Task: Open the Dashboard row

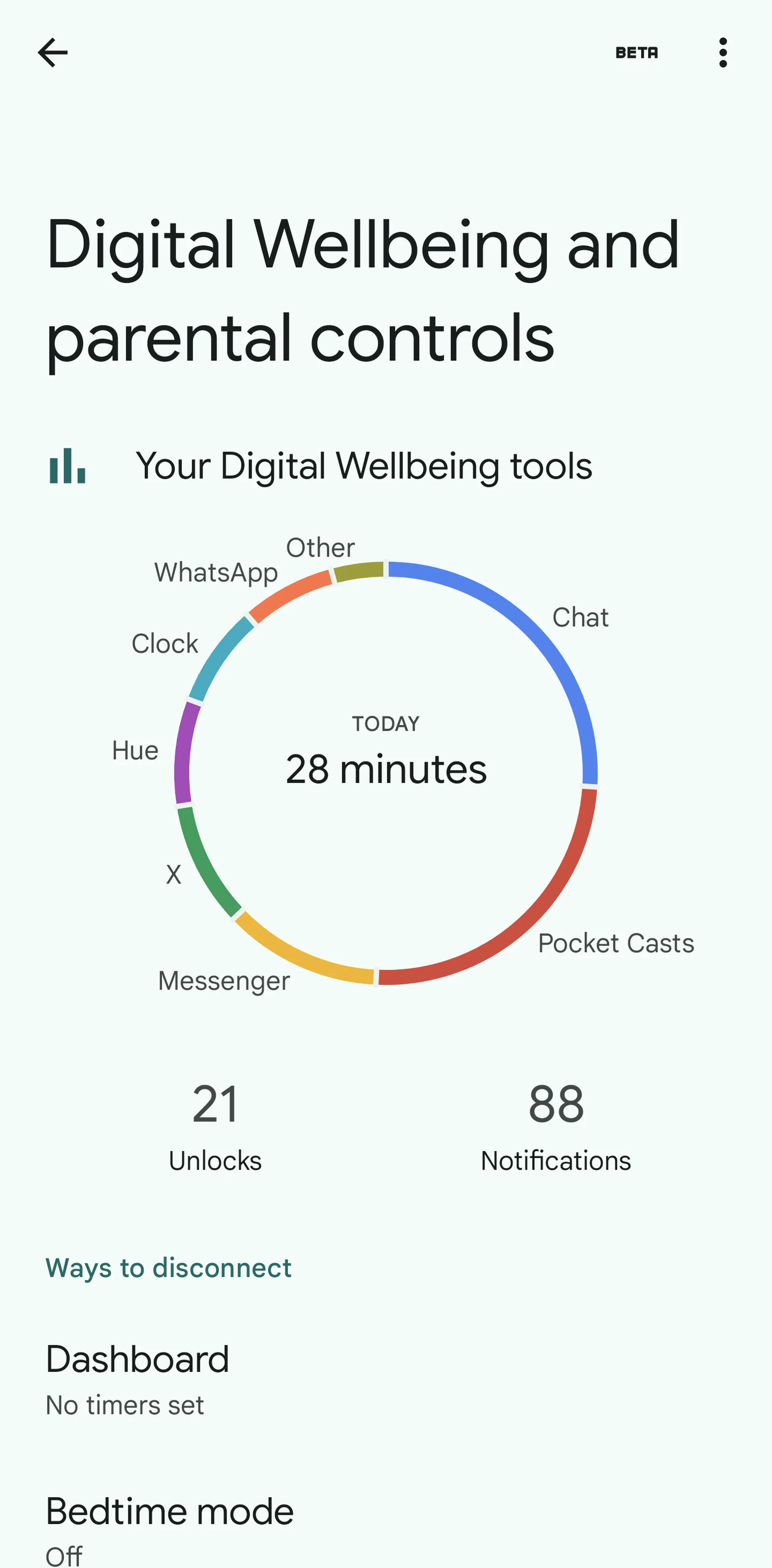Action: coord(386,1380)
